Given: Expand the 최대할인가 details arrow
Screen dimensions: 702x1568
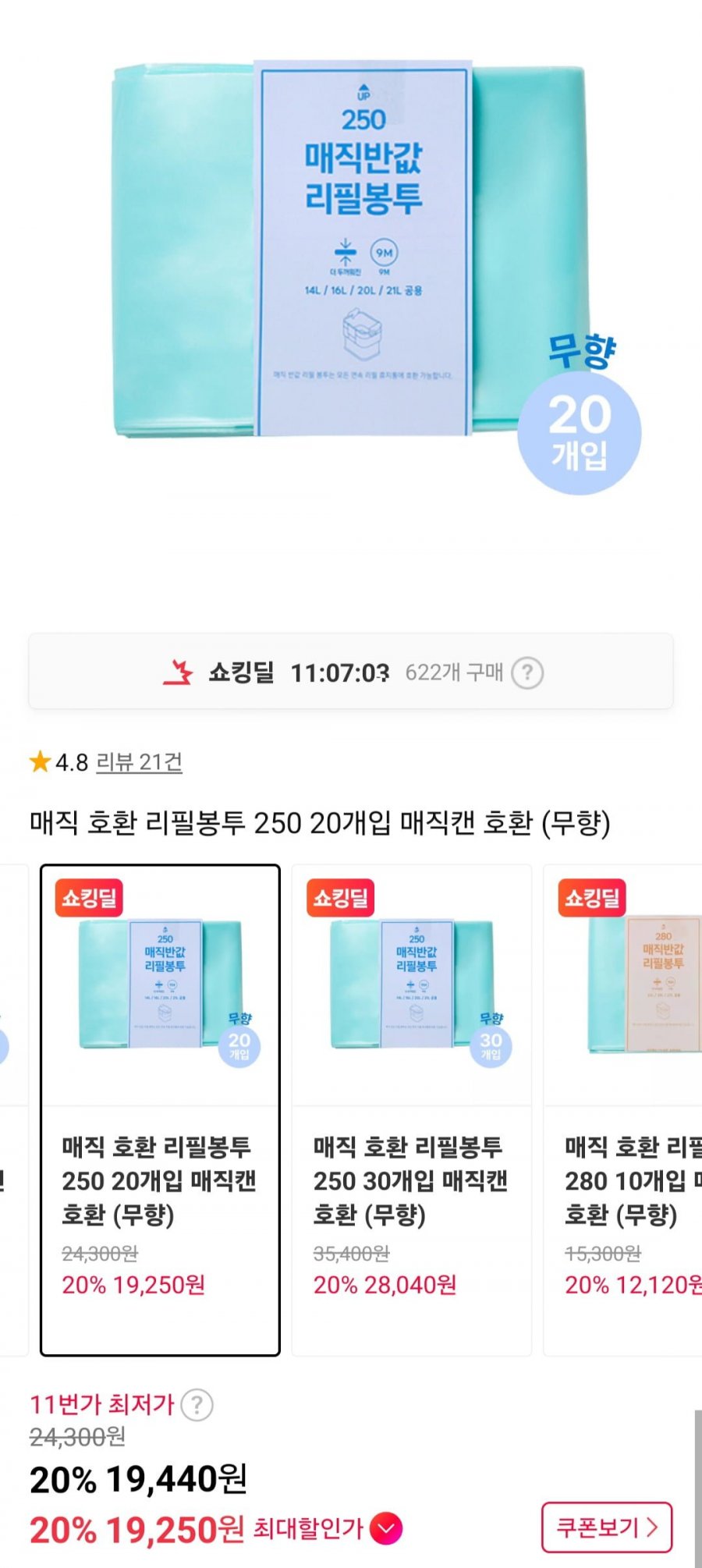Looking at the screenshot, I should click(387, 1528).
